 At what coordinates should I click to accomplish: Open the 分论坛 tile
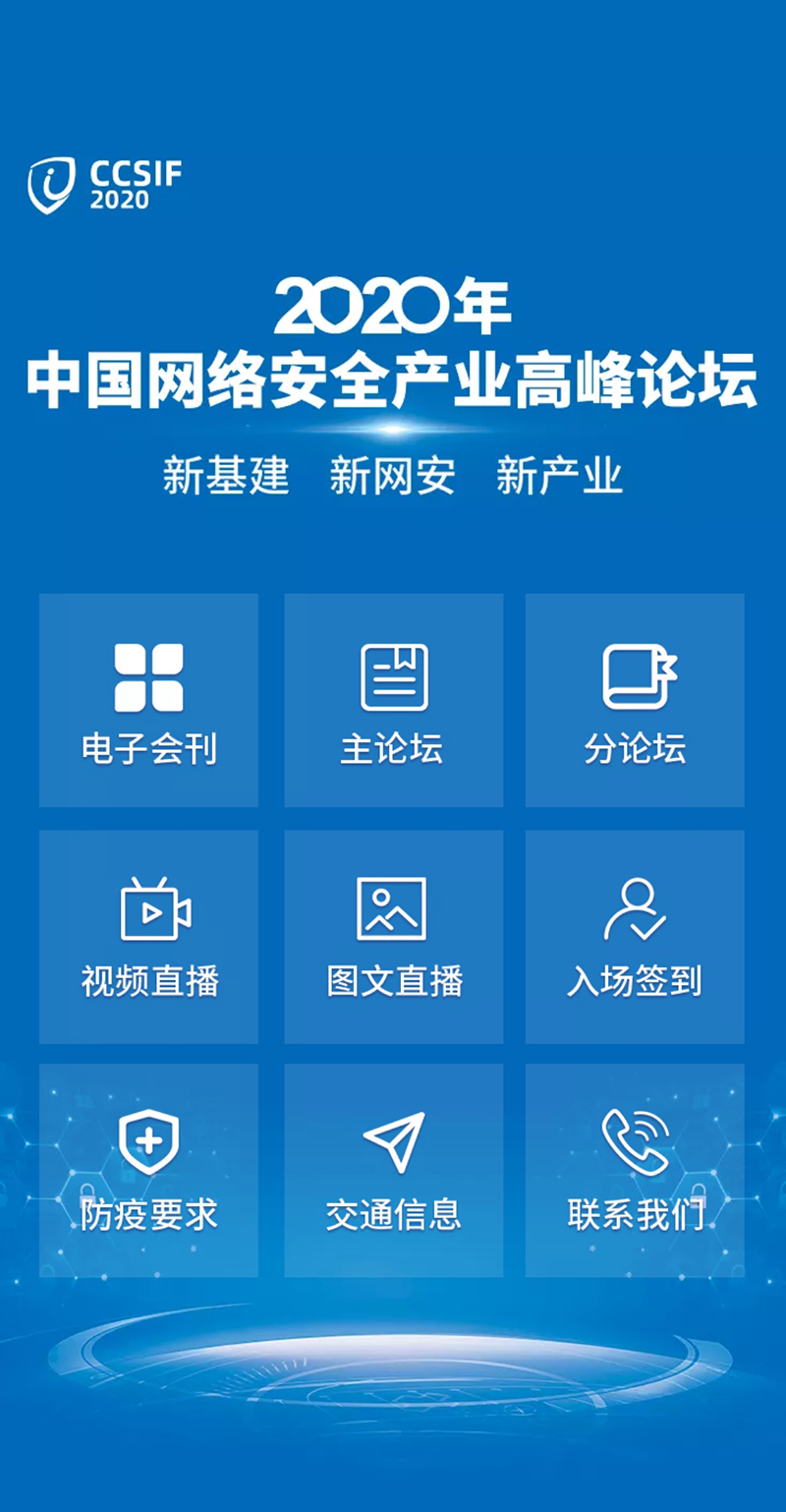[635, 700]
